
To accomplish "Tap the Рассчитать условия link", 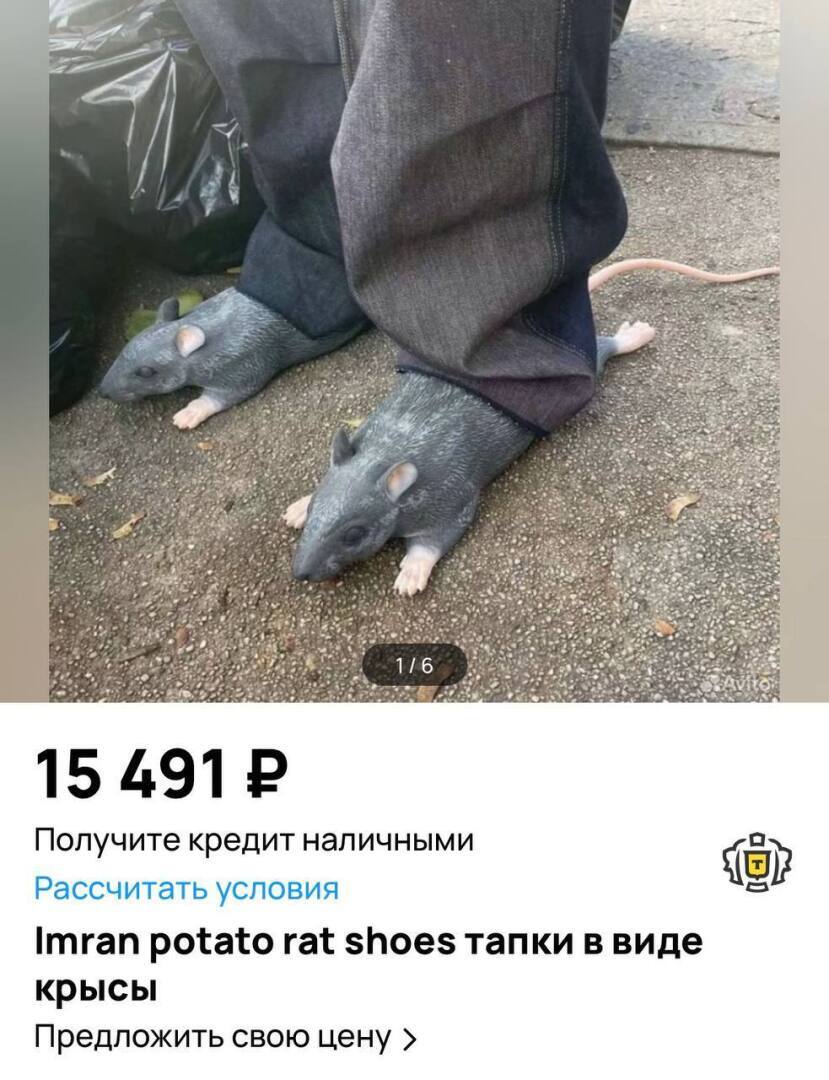I will (x=187, y=888).
